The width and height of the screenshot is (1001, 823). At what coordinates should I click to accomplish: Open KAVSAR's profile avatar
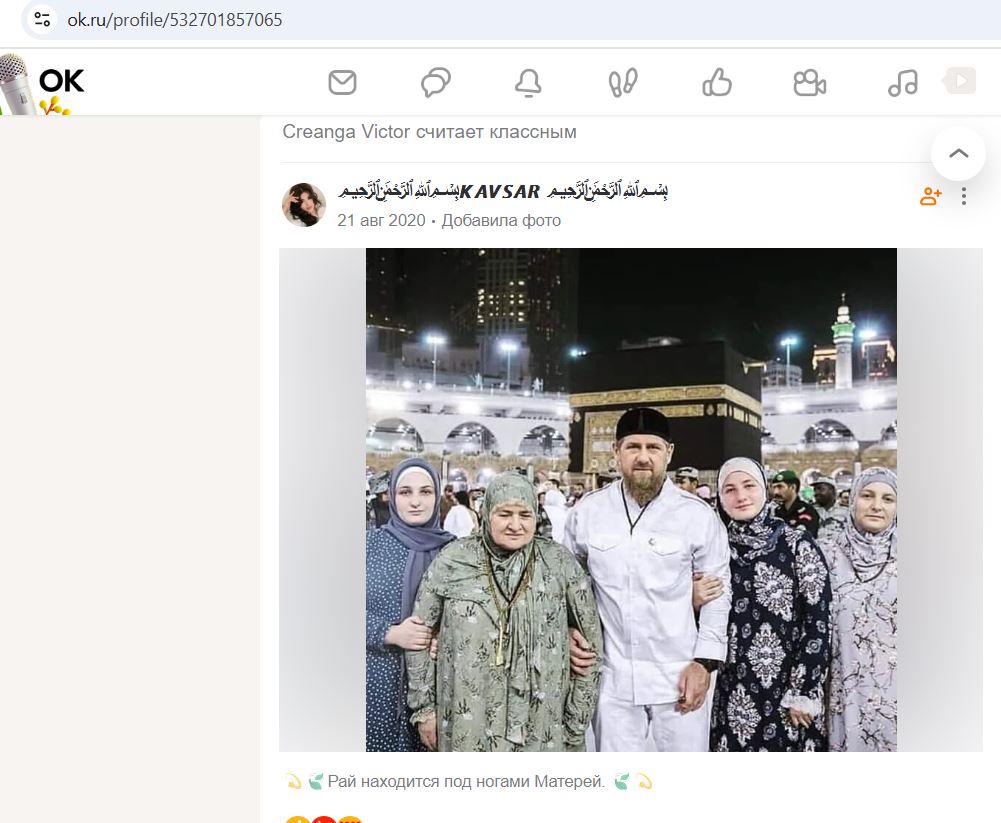click(x=304, y=205)
